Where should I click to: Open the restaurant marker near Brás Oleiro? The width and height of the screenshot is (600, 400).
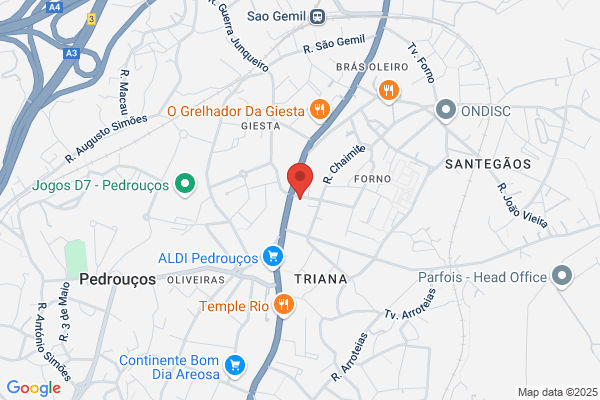point(389,91)
